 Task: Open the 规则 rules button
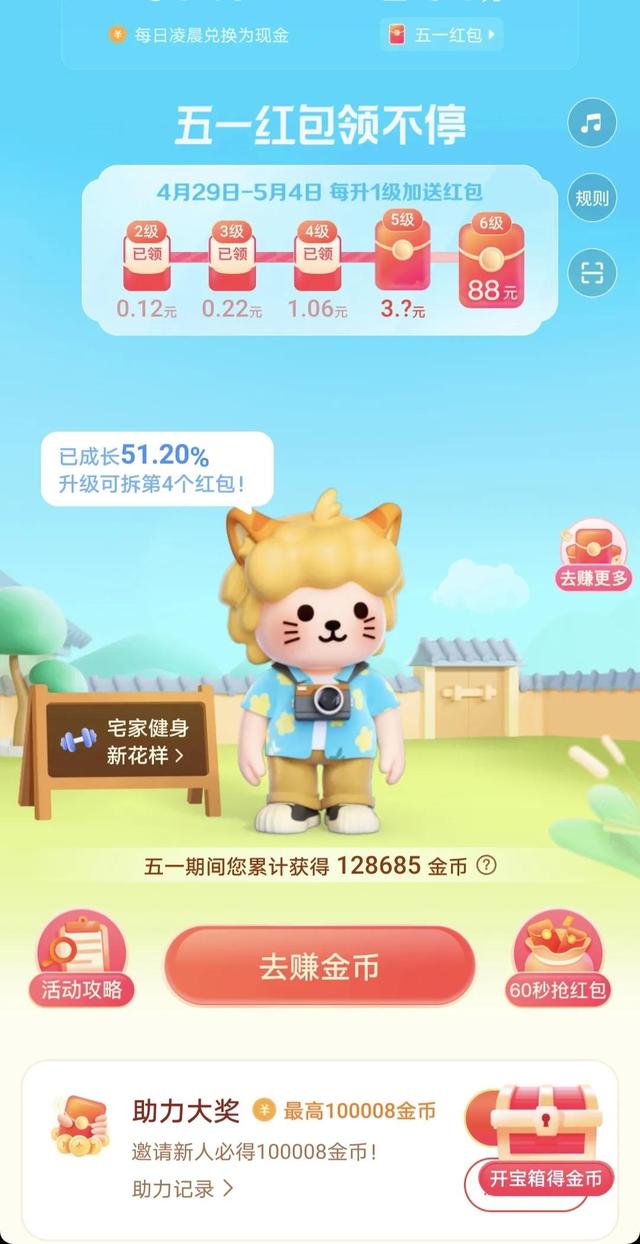(x=592, y=198)
